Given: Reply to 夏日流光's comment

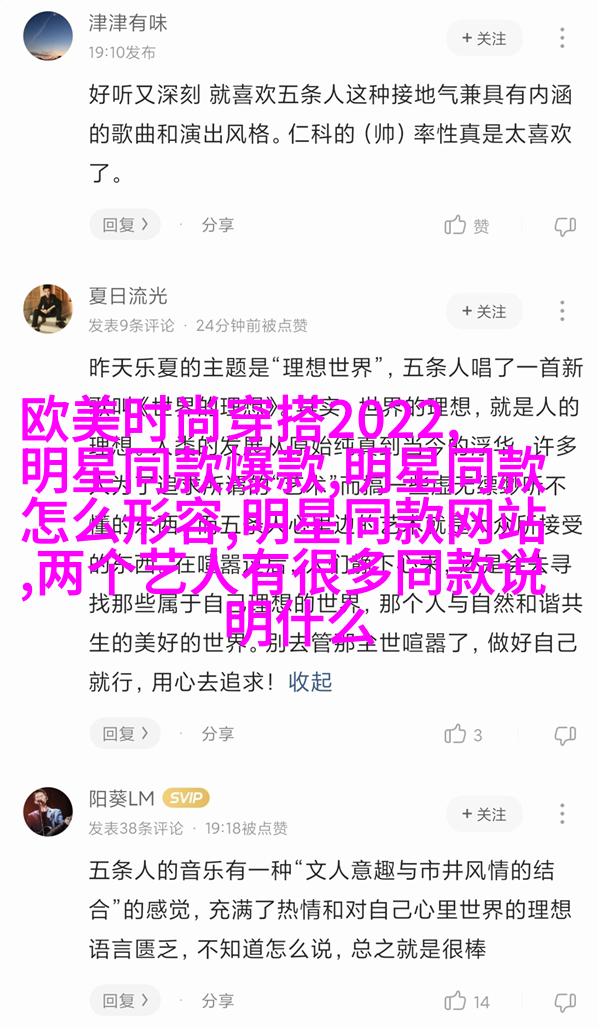Looking at the screenshot, I should click(x=125, y=734).
